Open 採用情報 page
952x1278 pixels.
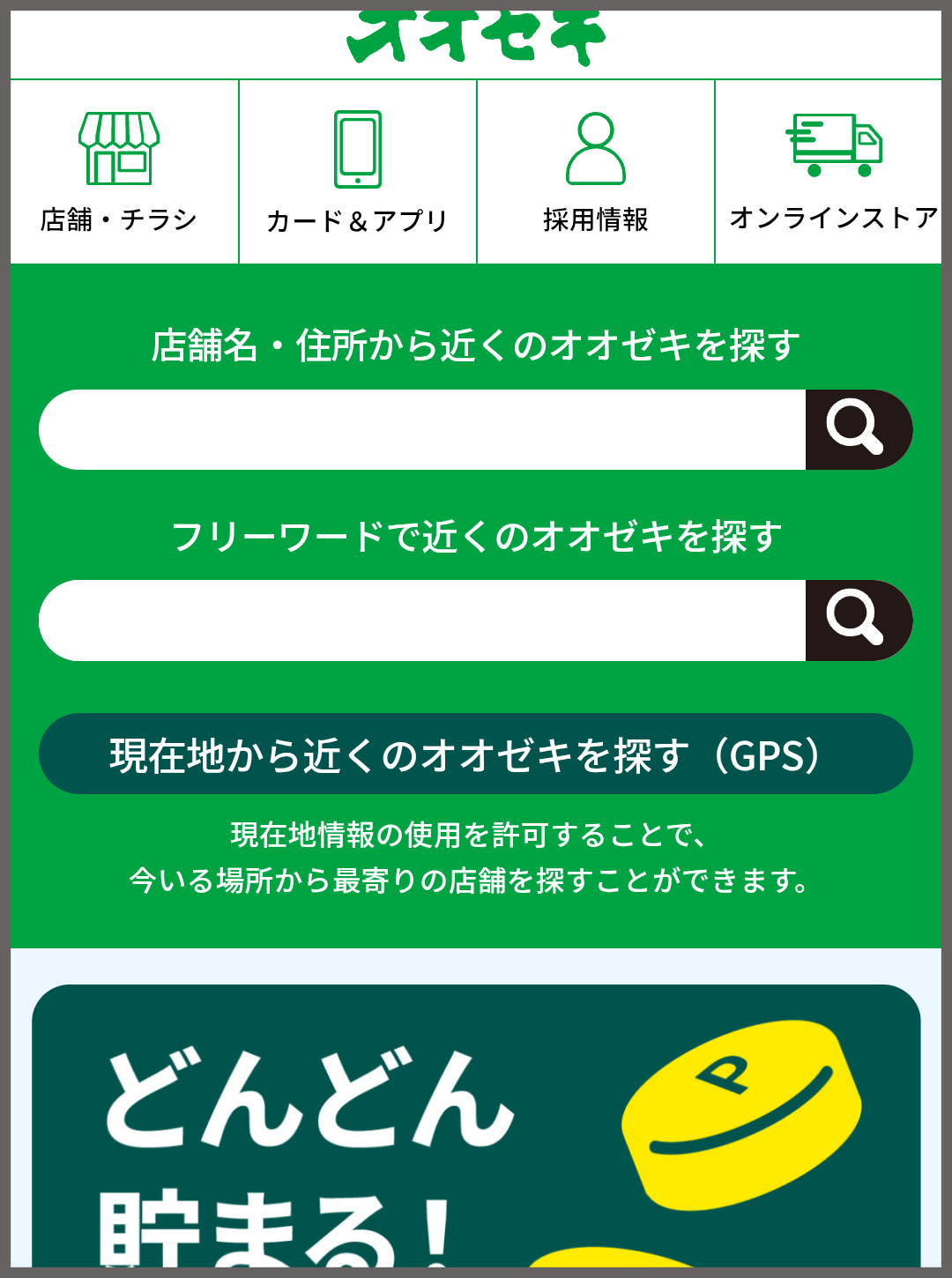point(596,172)
